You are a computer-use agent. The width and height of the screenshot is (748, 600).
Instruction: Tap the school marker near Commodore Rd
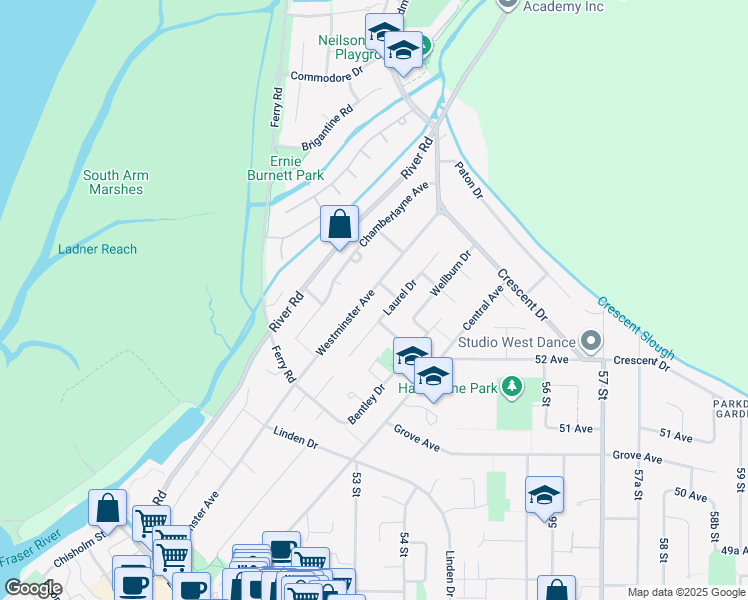pos(383,33)
